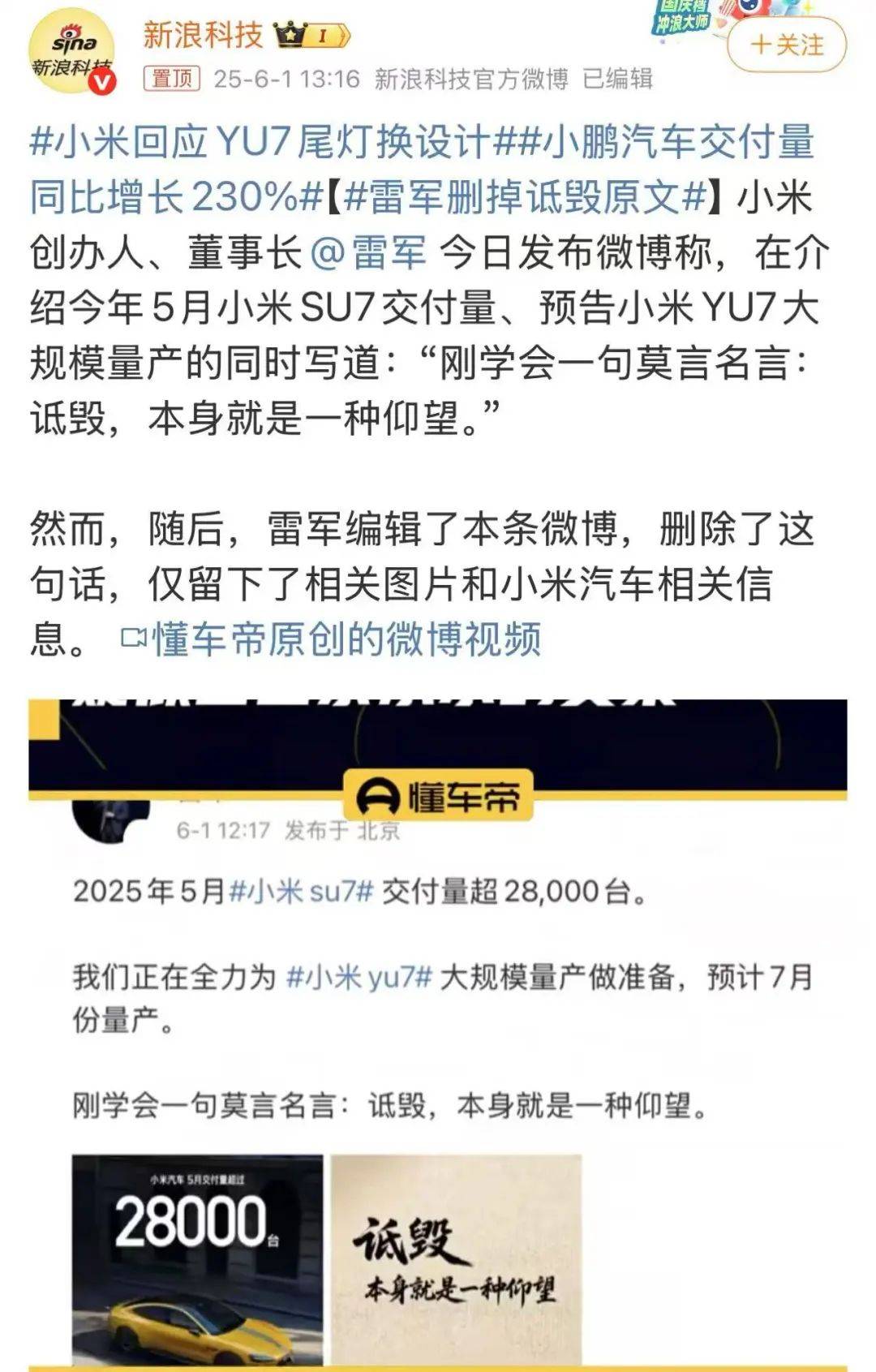876x1372 pixels.
Task: Open 懂车帝原创的微博视频 link
Action: (333, 639)
